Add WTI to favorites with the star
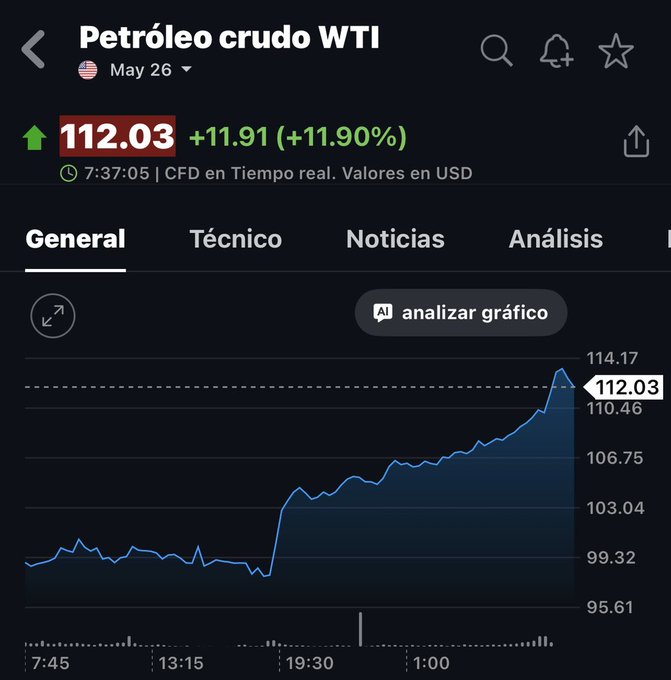671x680 pixels. (616, 50)
